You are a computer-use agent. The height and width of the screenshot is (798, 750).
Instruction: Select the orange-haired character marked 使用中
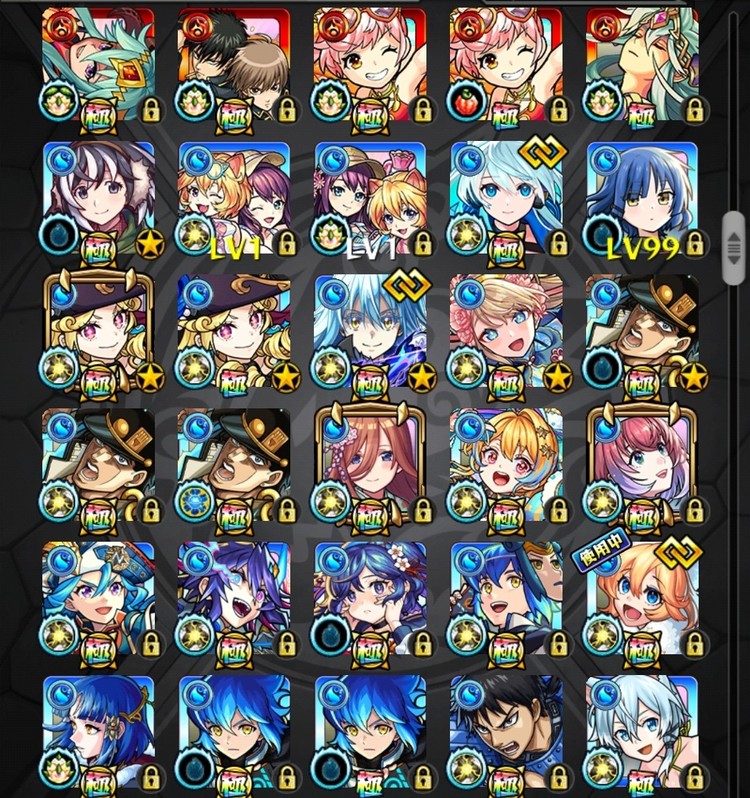642,597
